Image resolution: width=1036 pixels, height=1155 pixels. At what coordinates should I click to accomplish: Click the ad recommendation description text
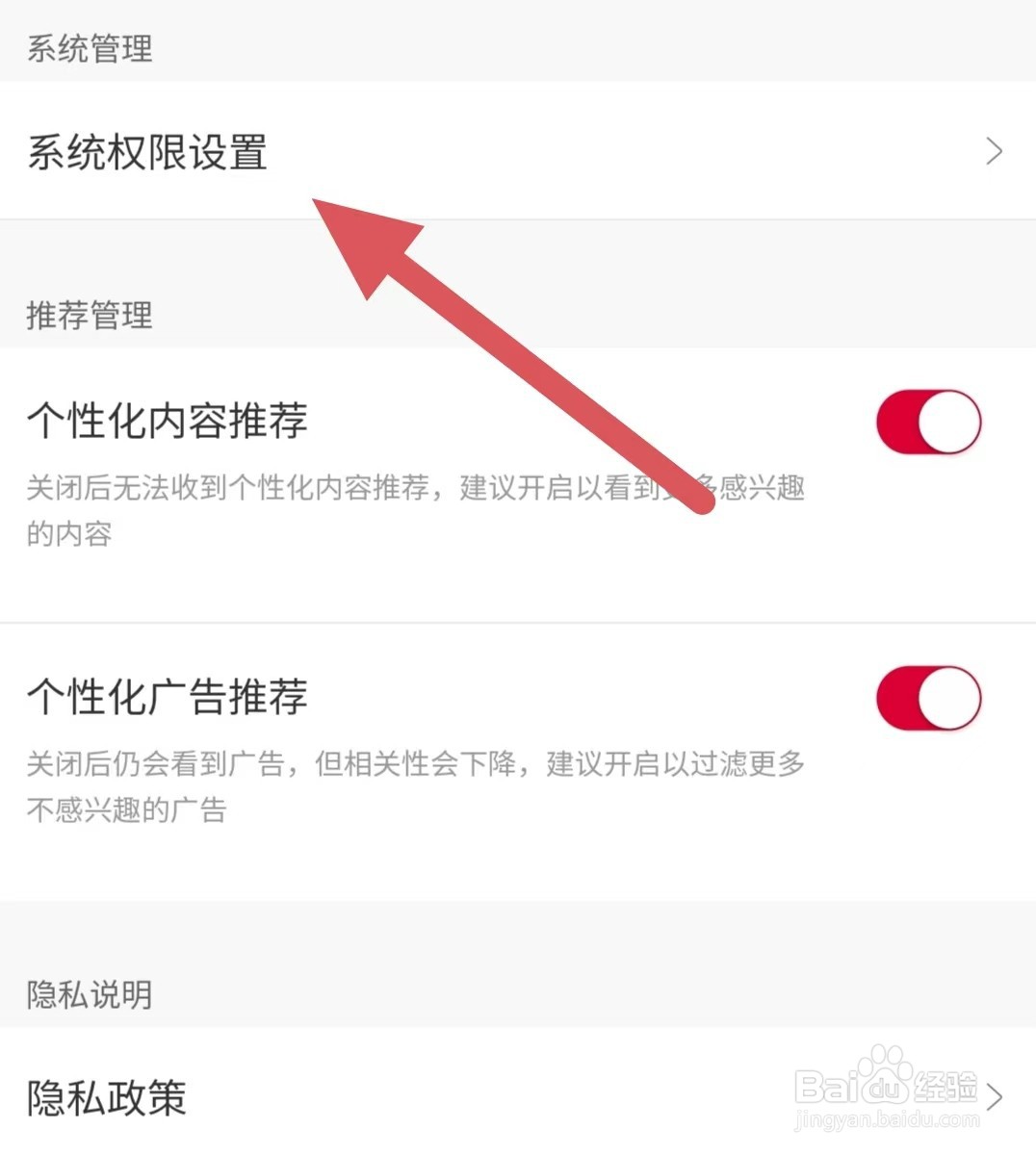[x=414, y=785]
